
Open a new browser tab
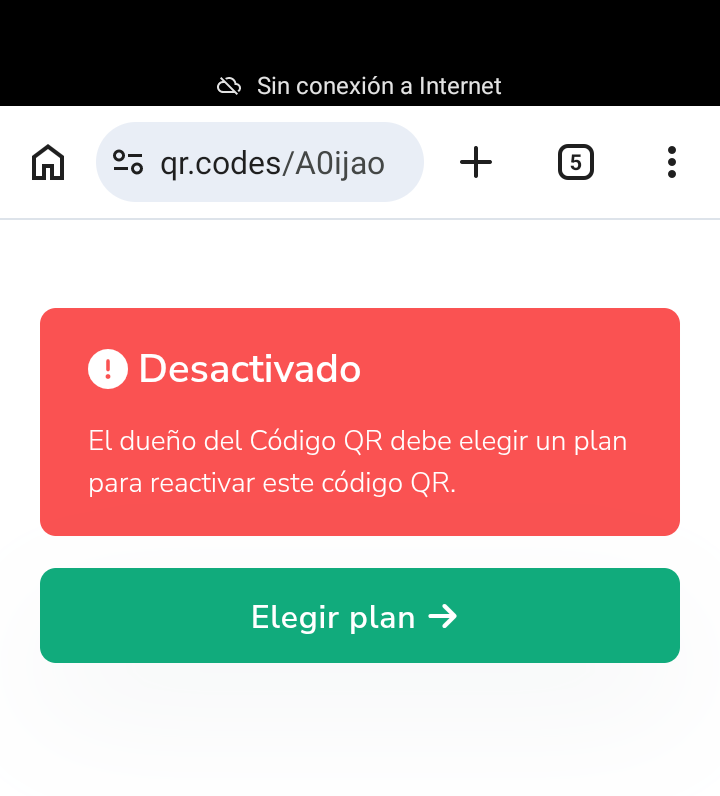476,162
